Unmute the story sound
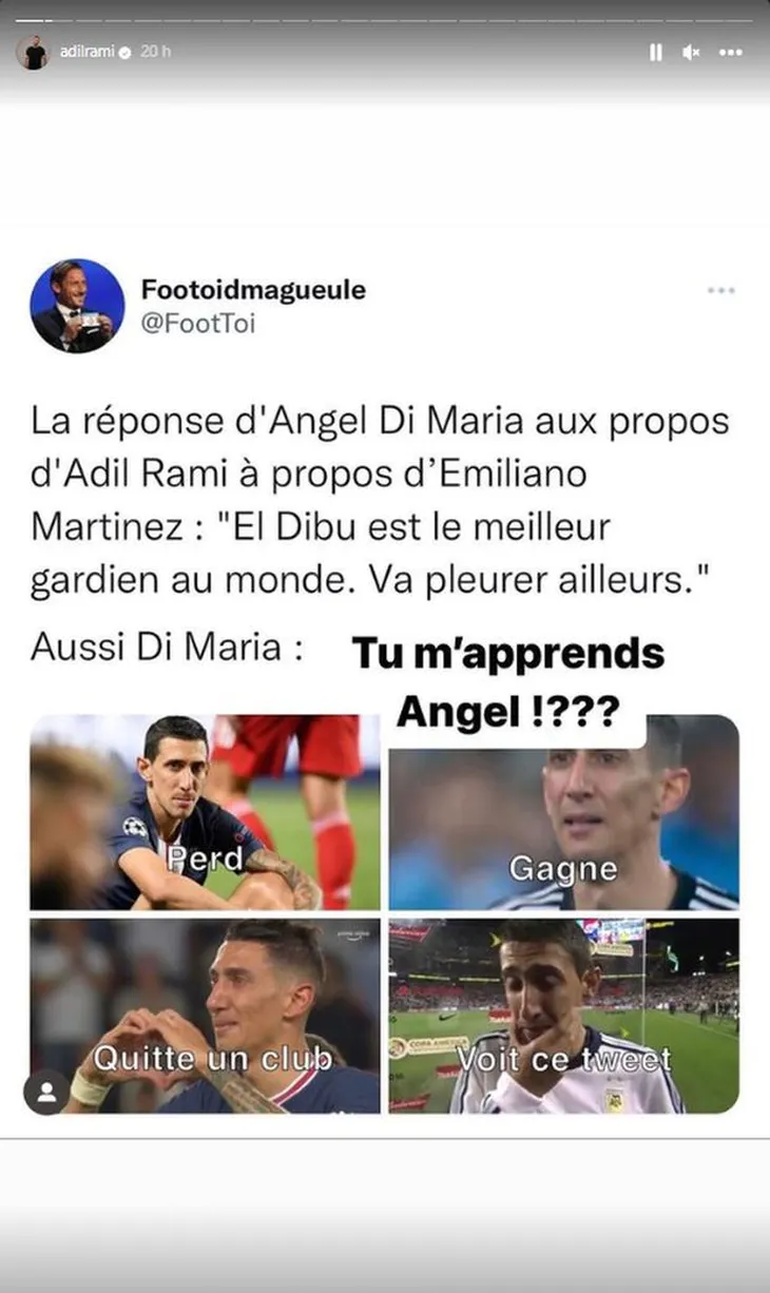This screenshot has width=770, height=1293. 691,52
